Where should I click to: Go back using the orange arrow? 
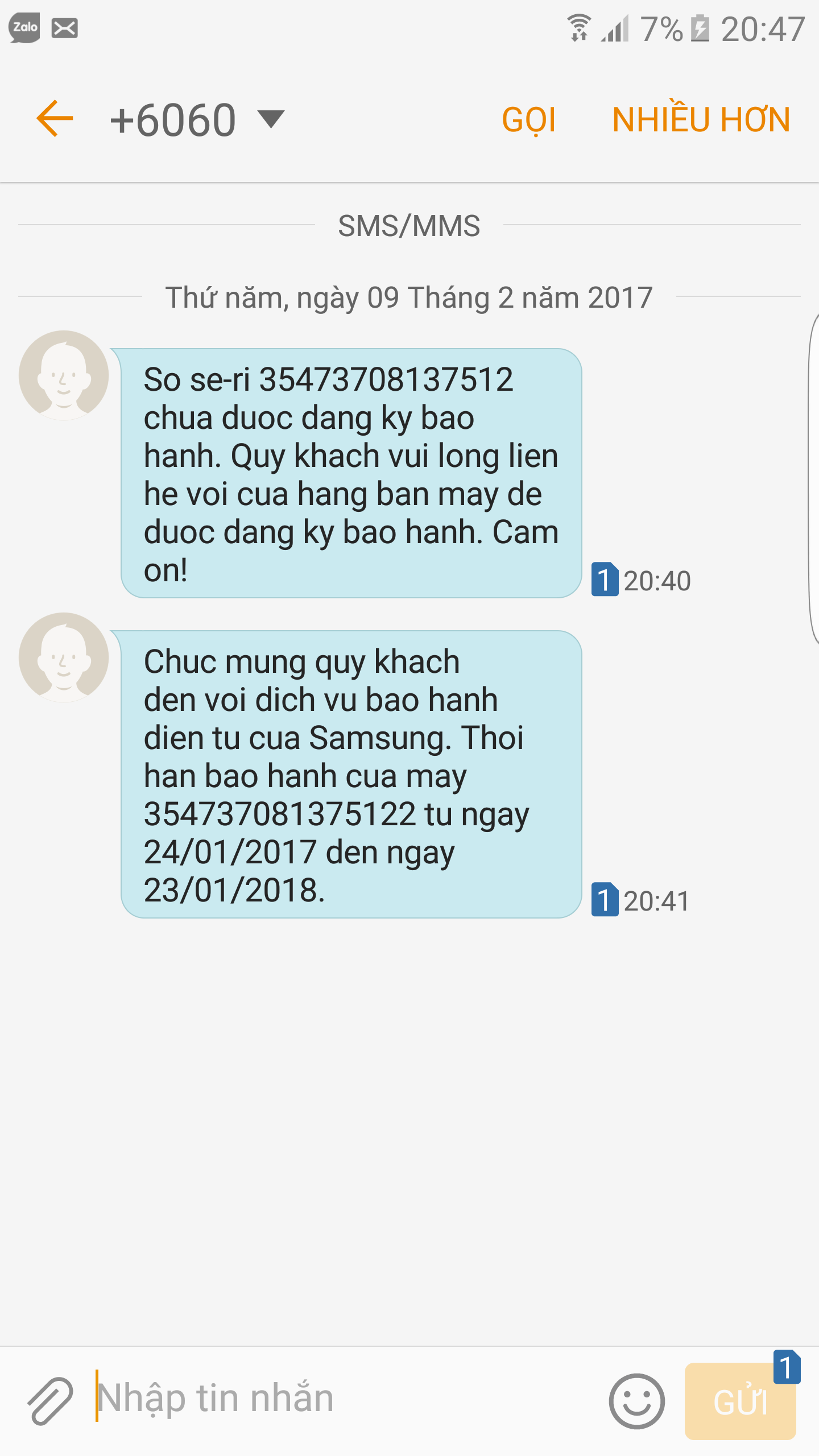(55, 119)
